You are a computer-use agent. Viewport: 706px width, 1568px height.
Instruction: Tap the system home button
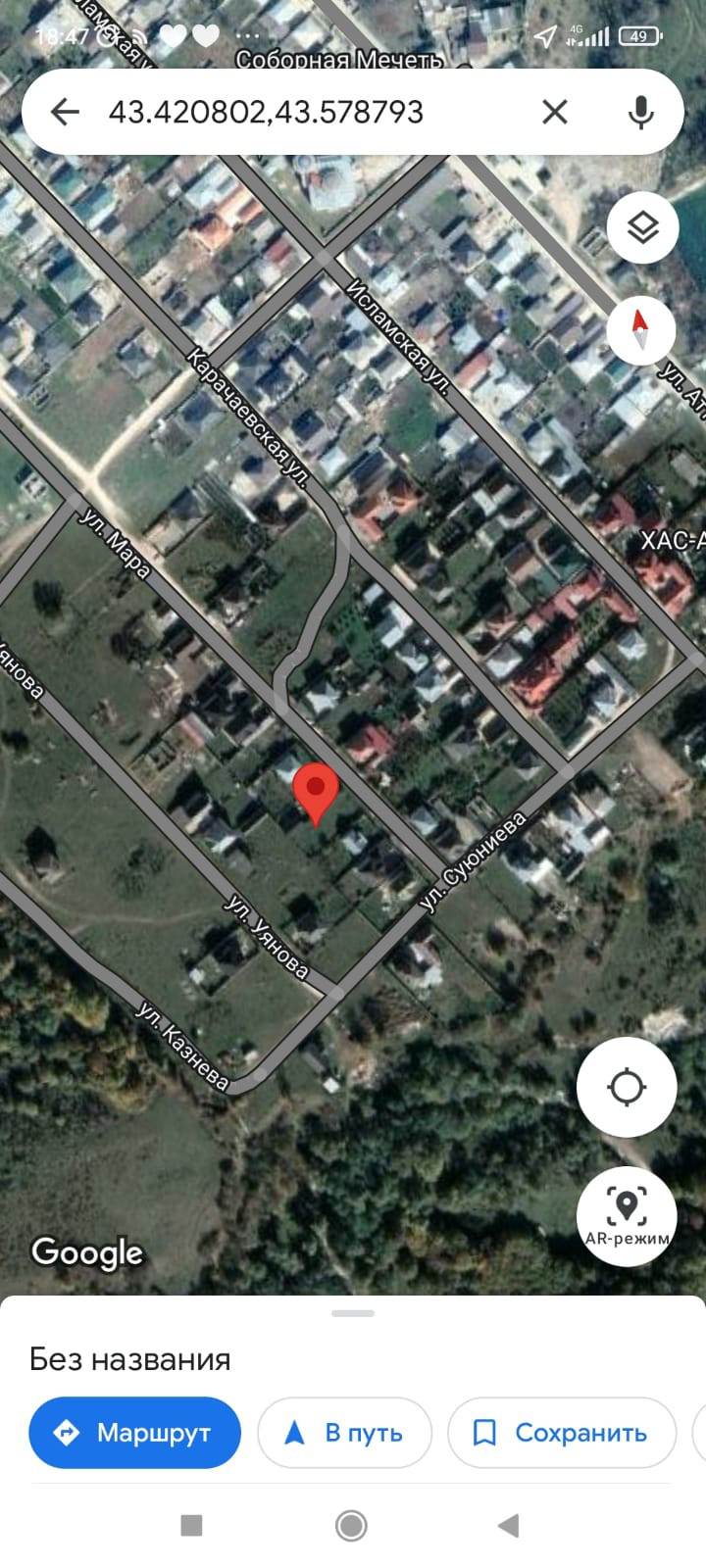pyautogui.click(x=351, y=1525)
